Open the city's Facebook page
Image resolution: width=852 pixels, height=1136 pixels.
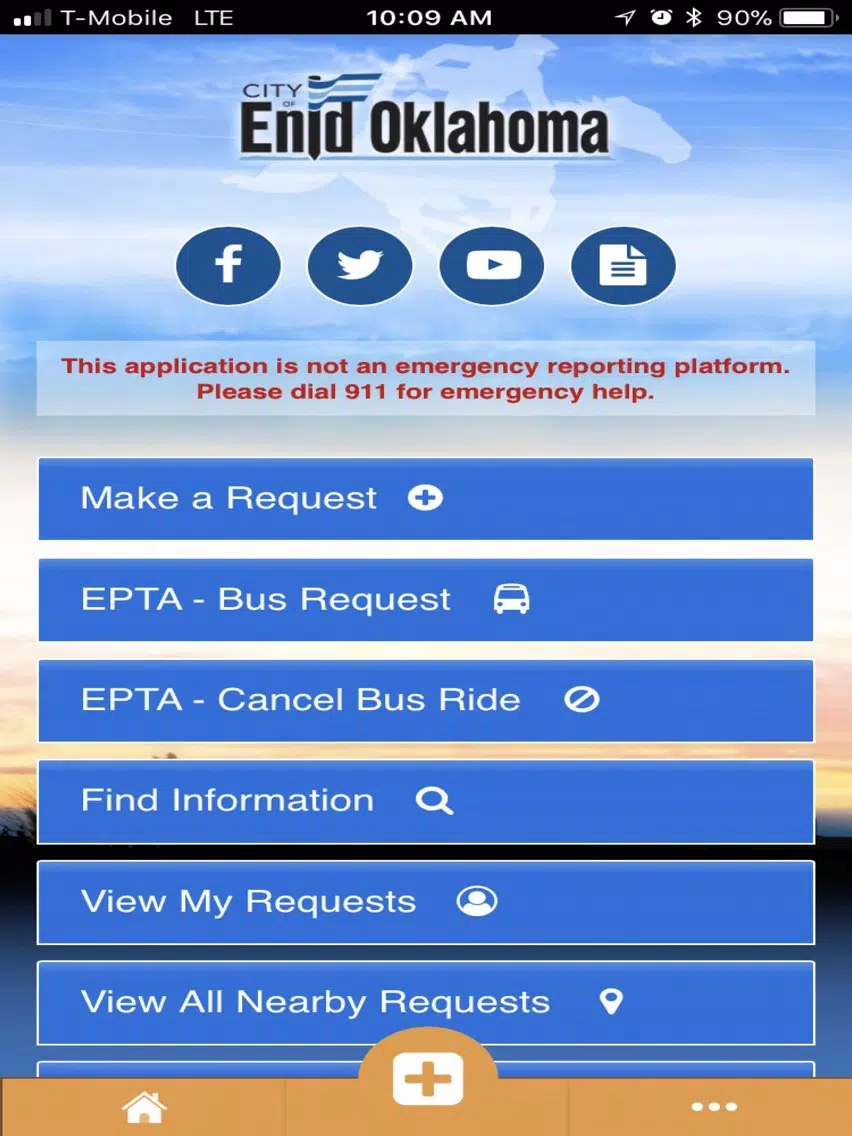228,266
